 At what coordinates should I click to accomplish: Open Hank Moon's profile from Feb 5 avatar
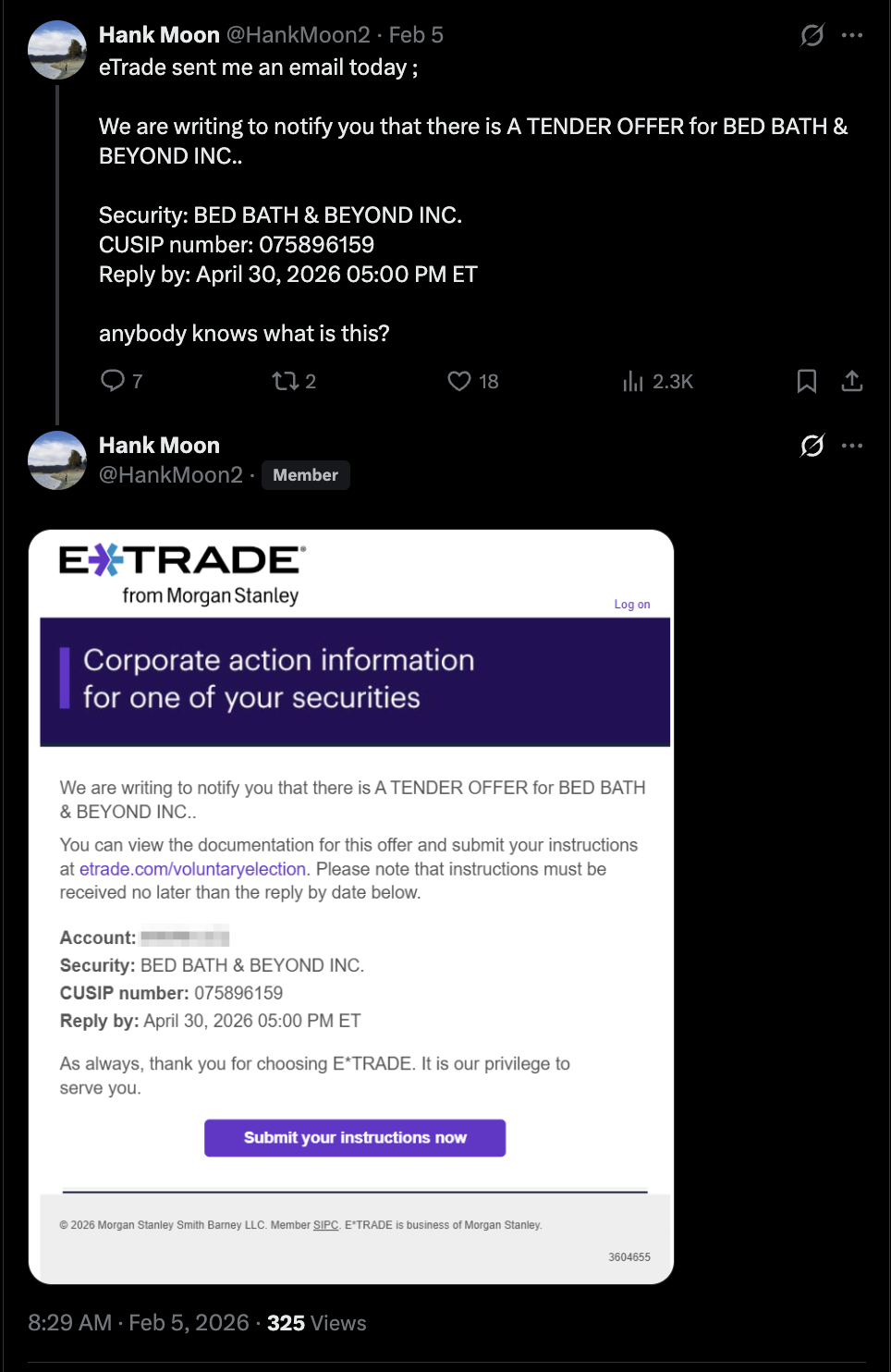click(x=57, y=50)
